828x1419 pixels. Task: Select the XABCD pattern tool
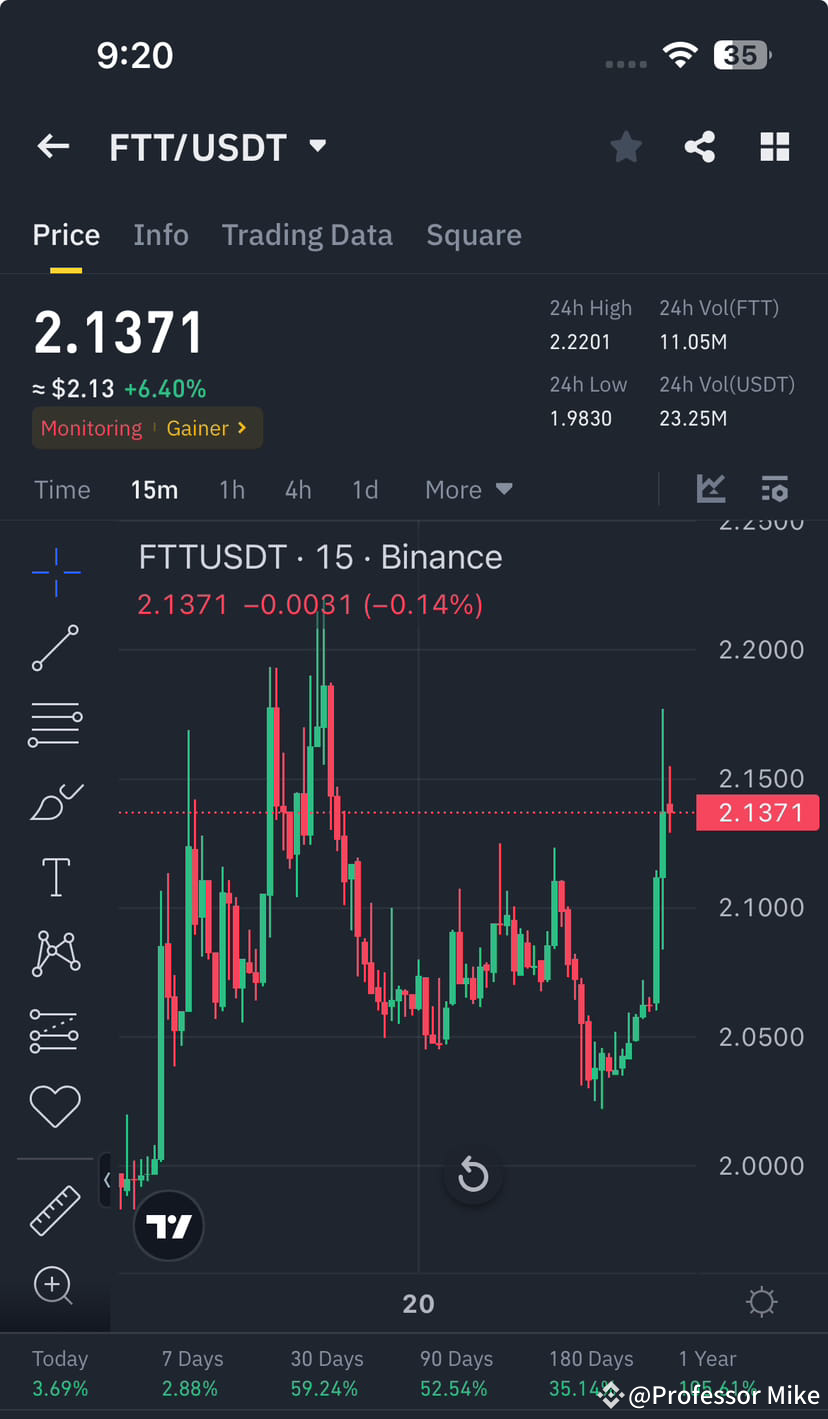(x=55, y=953)
